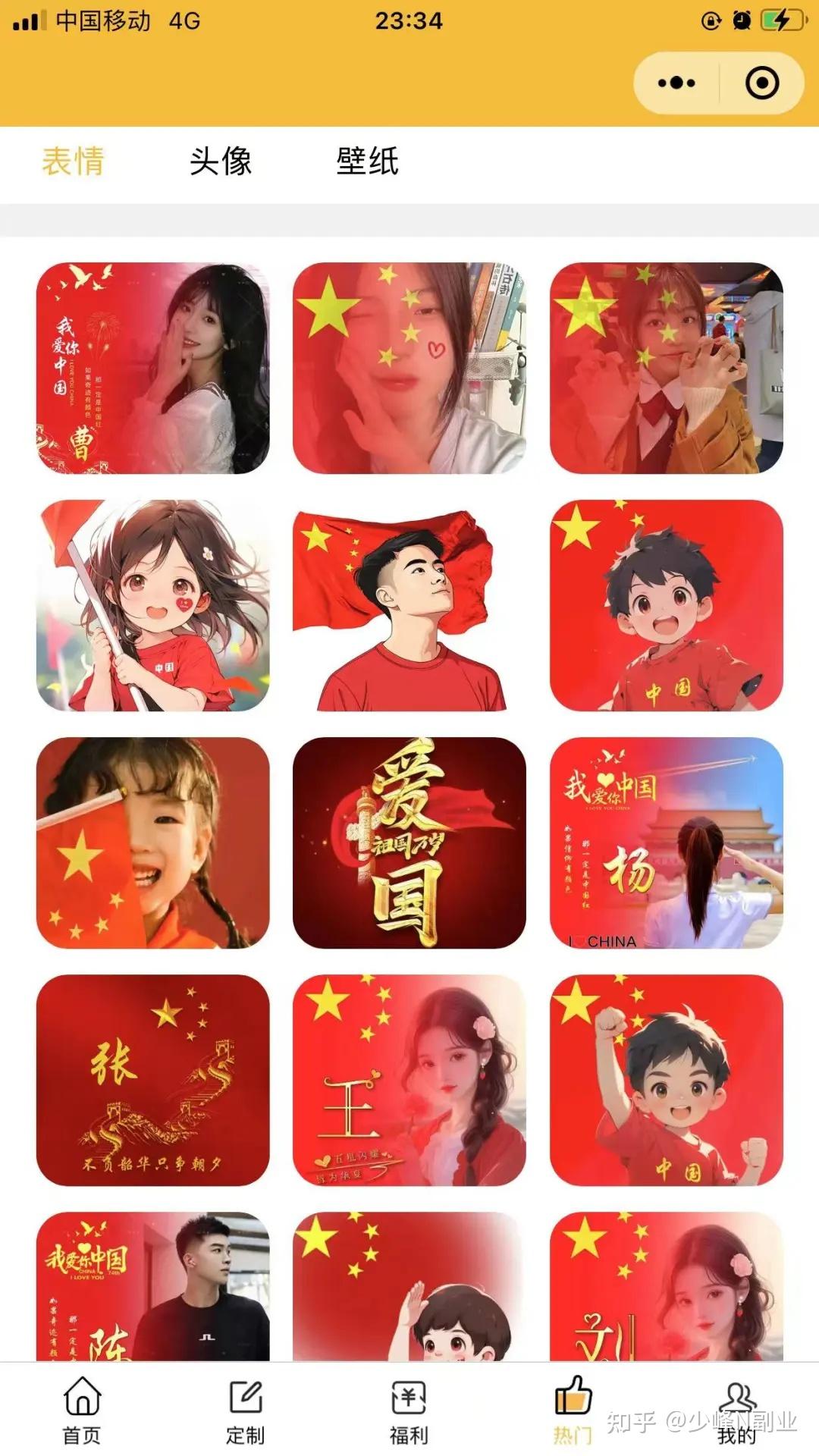
Task: Switch to the 壁纸 tab
Action: [x=367, y=162]
